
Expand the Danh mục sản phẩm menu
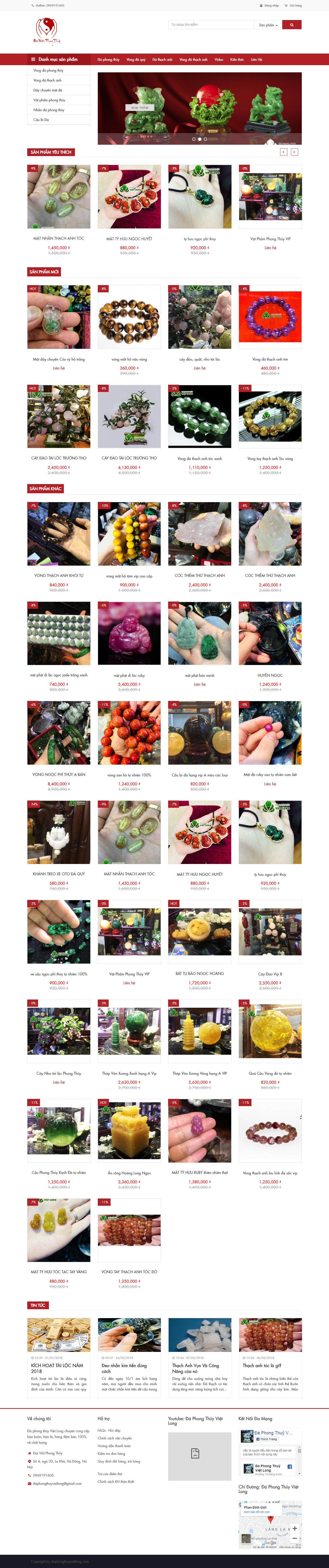54,59
